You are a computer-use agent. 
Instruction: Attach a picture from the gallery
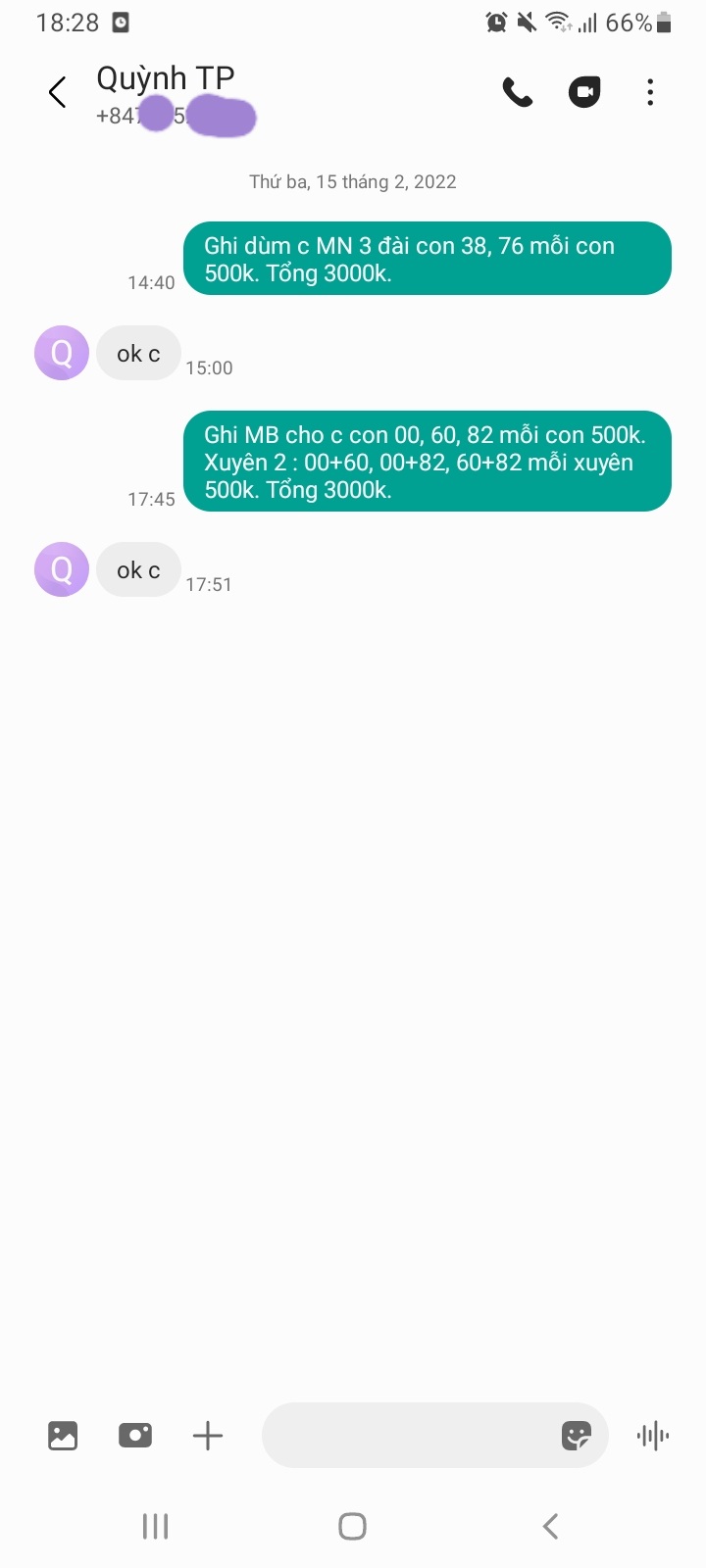click(63, 1436)
